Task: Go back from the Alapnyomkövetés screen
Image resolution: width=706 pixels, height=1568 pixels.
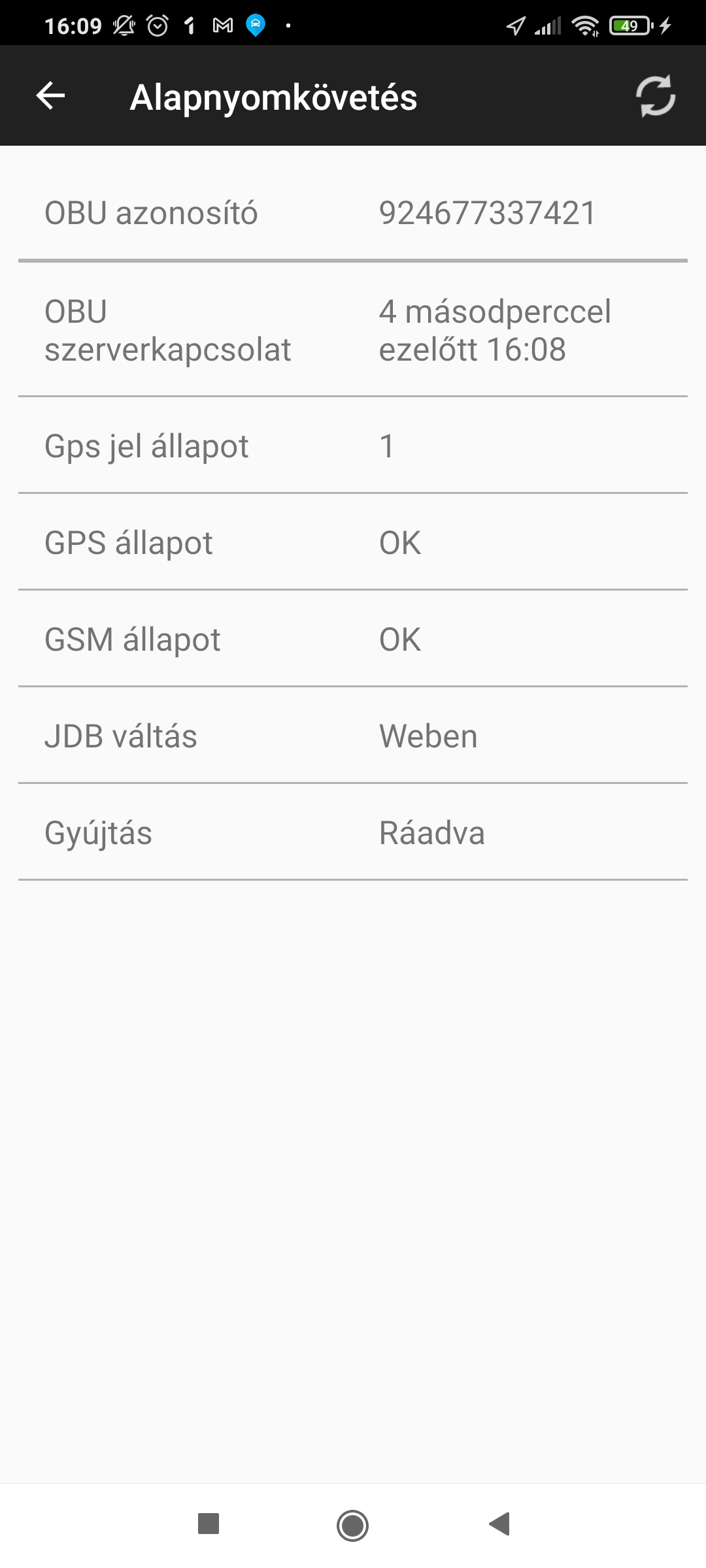Action: (50, 96)
